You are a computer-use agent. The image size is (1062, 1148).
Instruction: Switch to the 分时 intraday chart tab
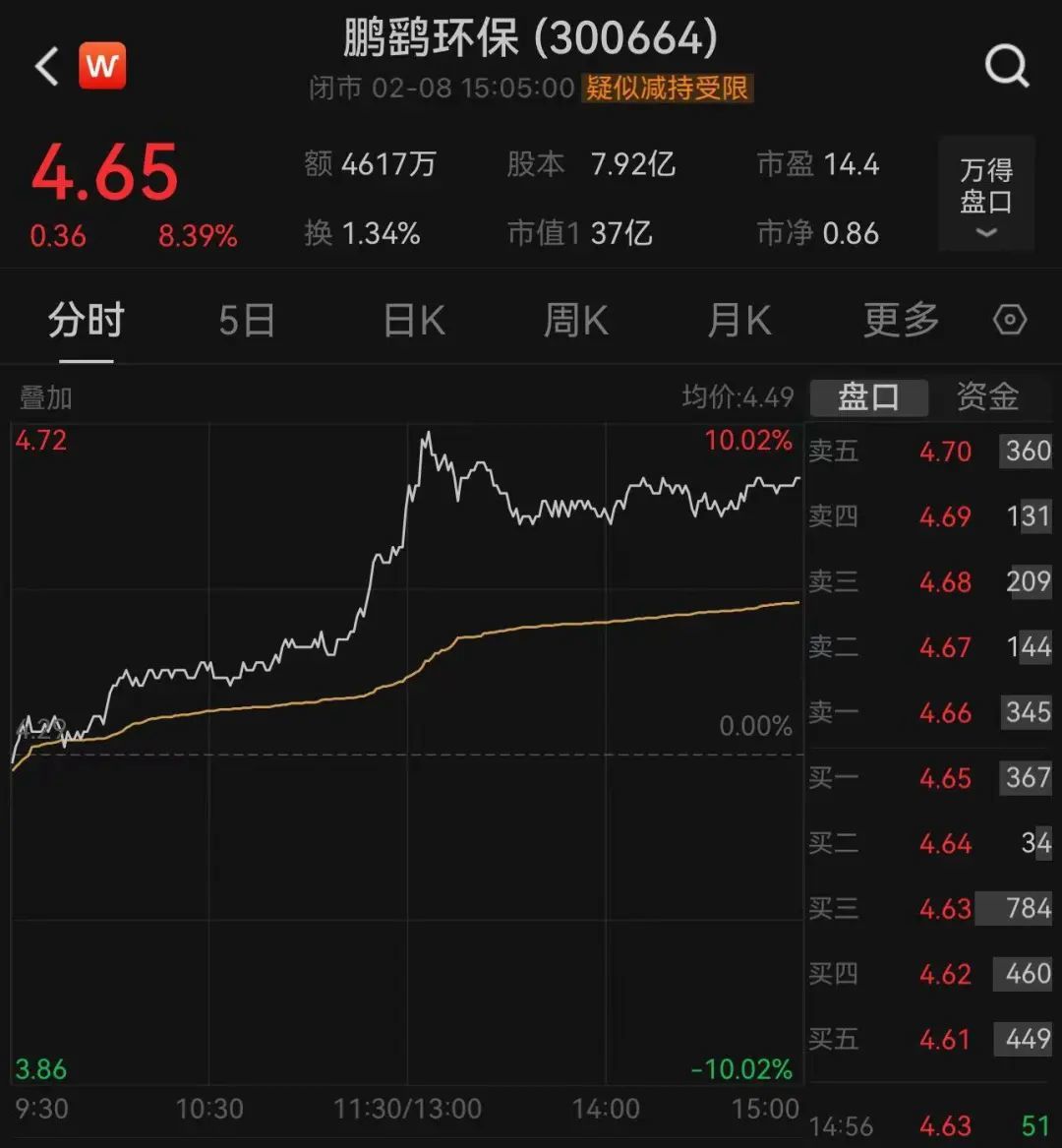tap(87, 321)
